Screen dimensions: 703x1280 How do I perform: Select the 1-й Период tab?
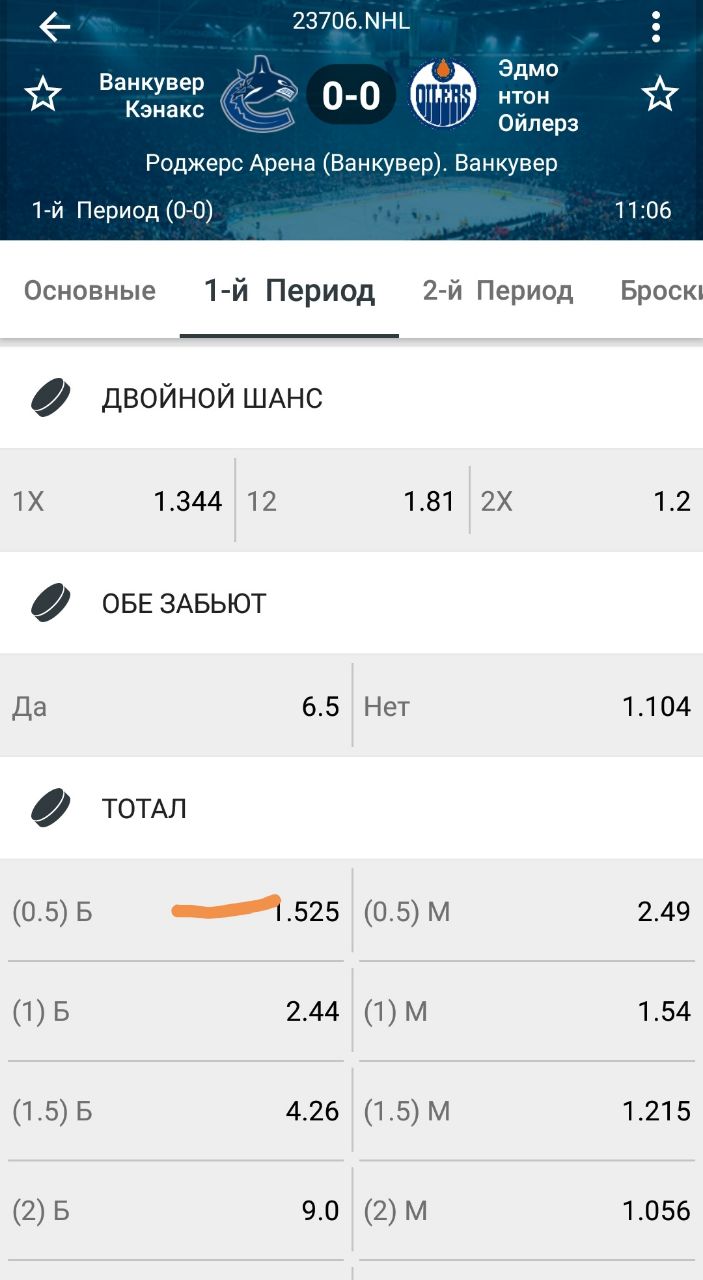click(290, 291)
